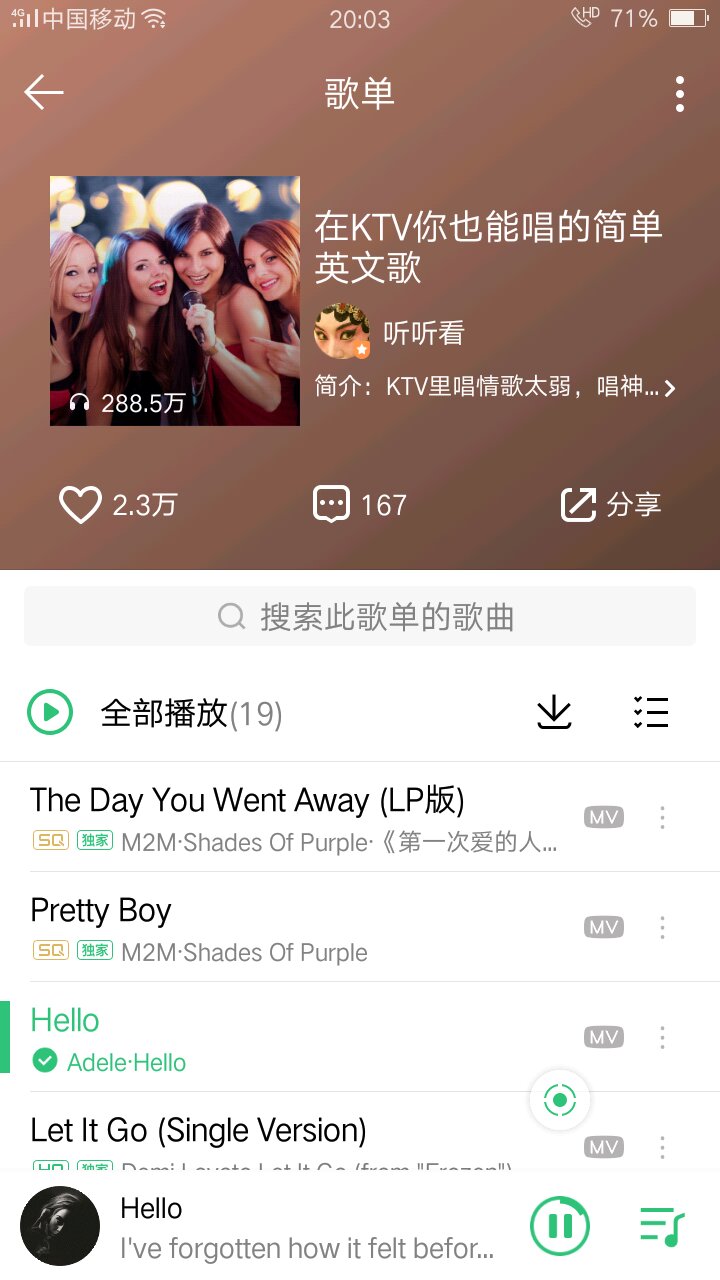The width and height of the screenshot is (720, 1280).
Task: Tap the search box 搜索此歌单的歌曲
Action: pyautogui.click(x=360, y=616)
